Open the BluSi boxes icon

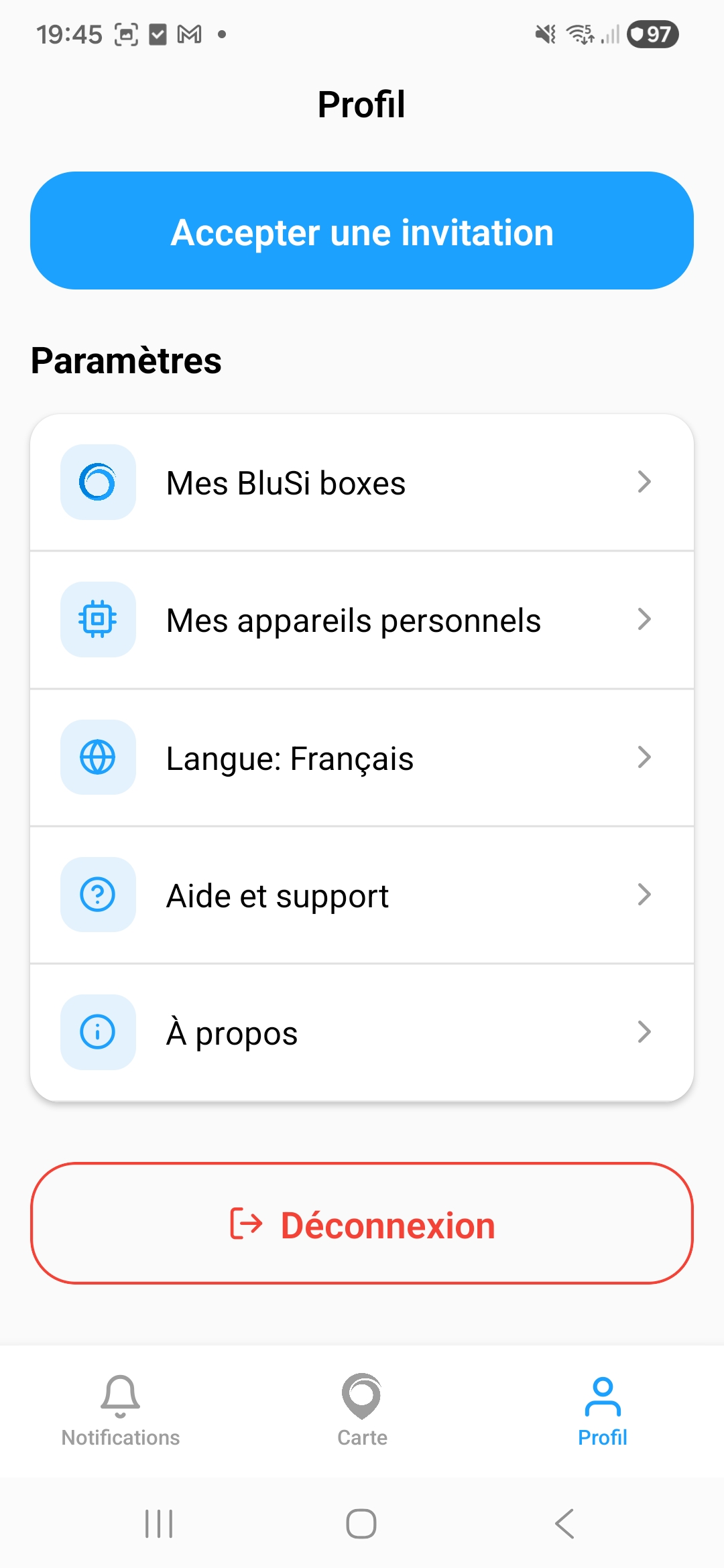tap(98, 482)
